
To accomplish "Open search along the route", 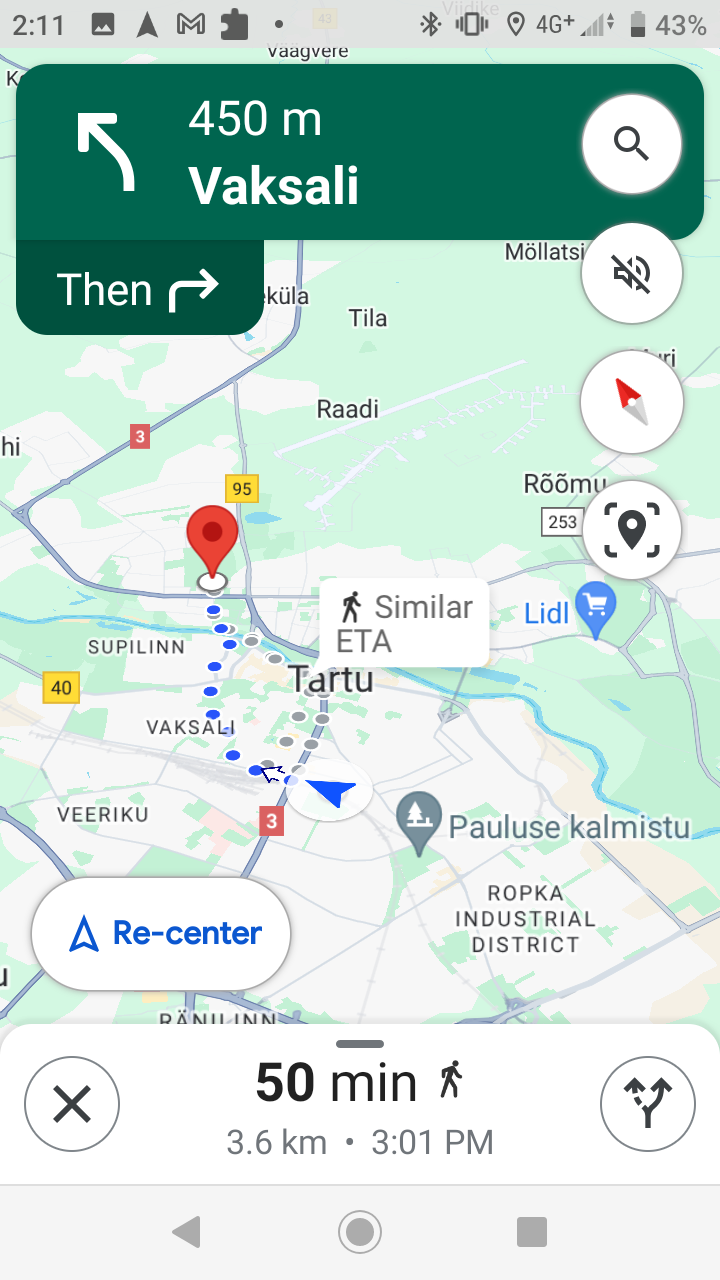I will tap(631, 145).
